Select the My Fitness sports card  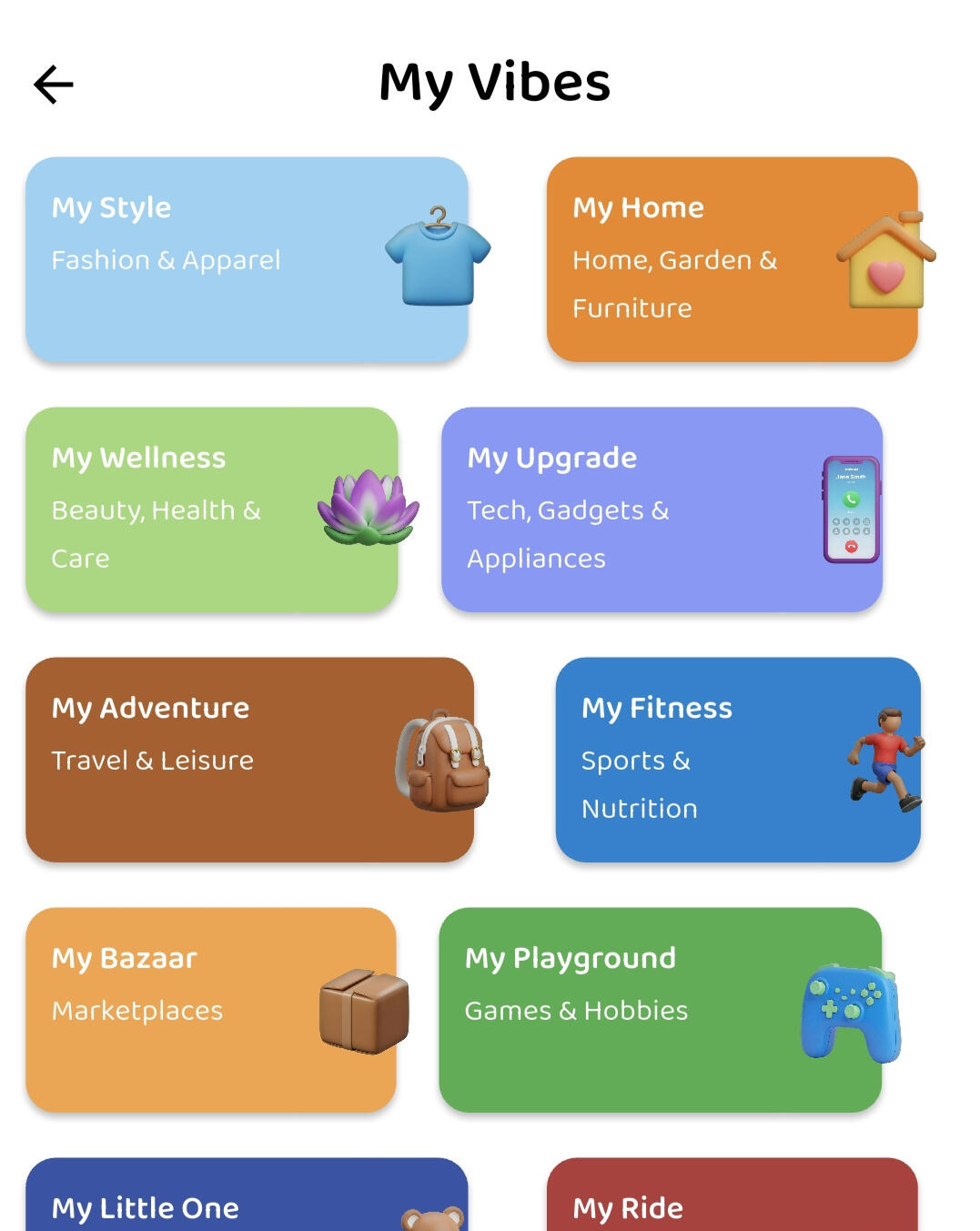(x=737, y=760)
